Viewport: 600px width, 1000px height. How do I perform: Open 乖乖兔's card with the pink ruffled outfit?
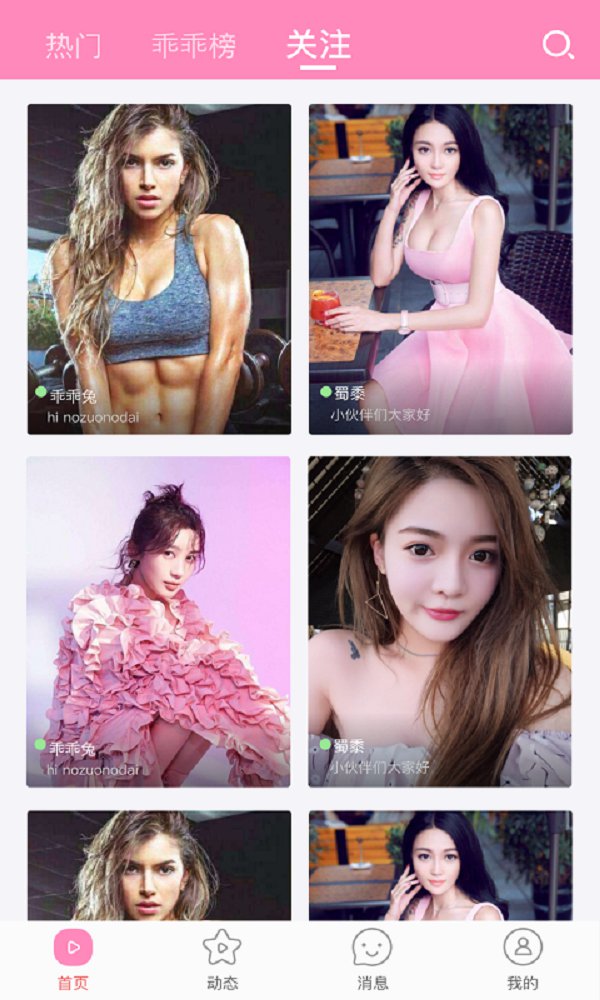159,621
